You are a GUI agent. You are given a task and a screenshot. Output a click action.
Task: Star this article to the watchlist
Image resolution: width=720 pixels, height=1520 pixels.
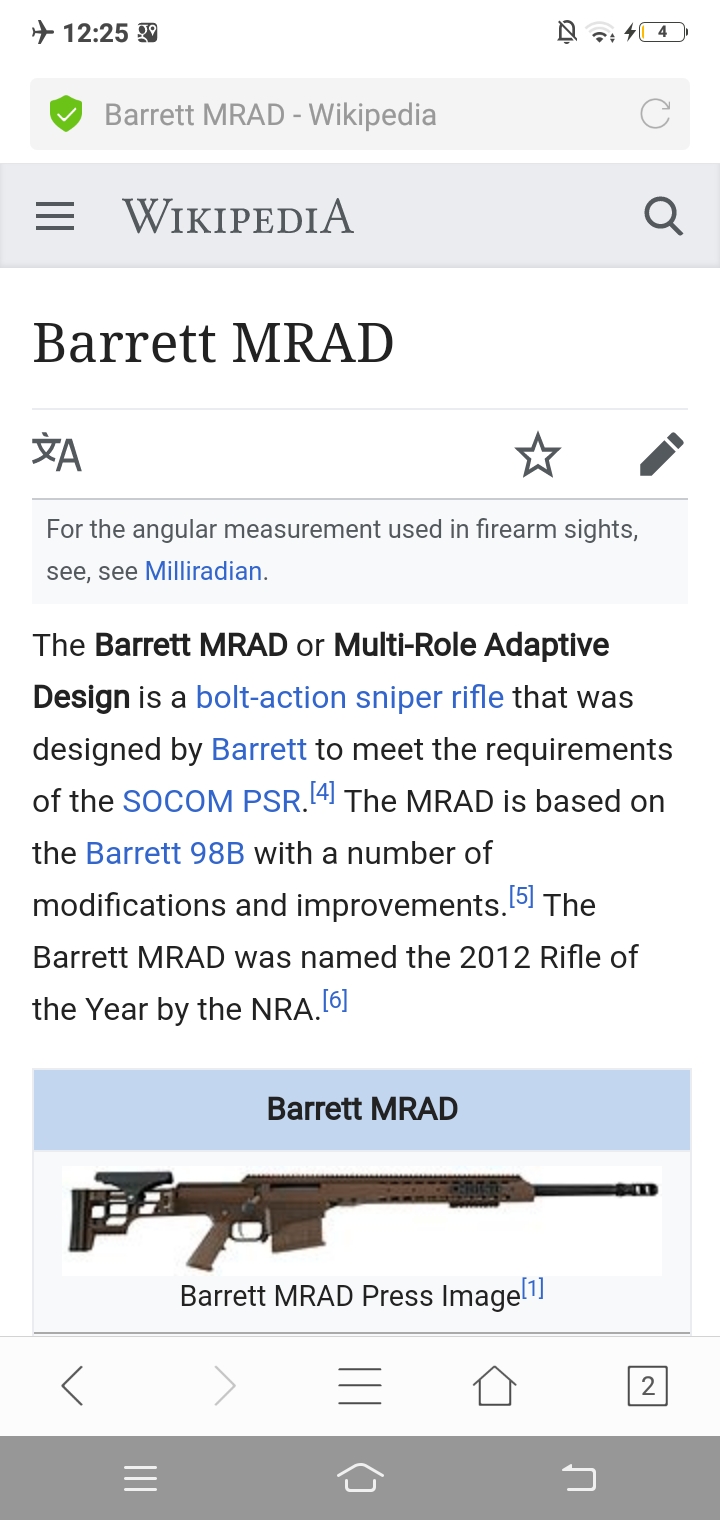[538, 455]
